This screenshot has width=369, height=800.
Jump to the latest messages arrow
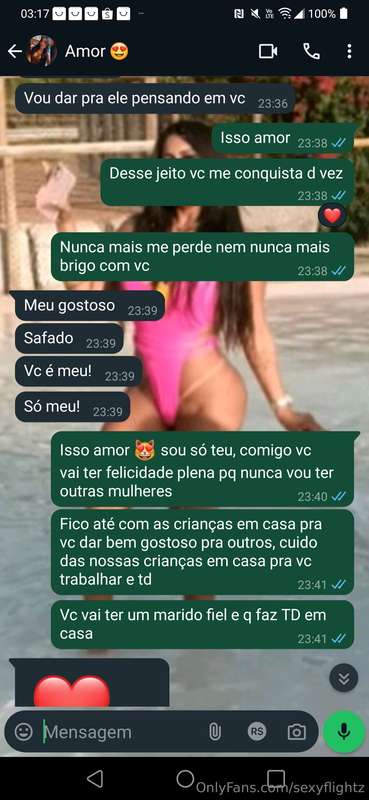(343, 678)
